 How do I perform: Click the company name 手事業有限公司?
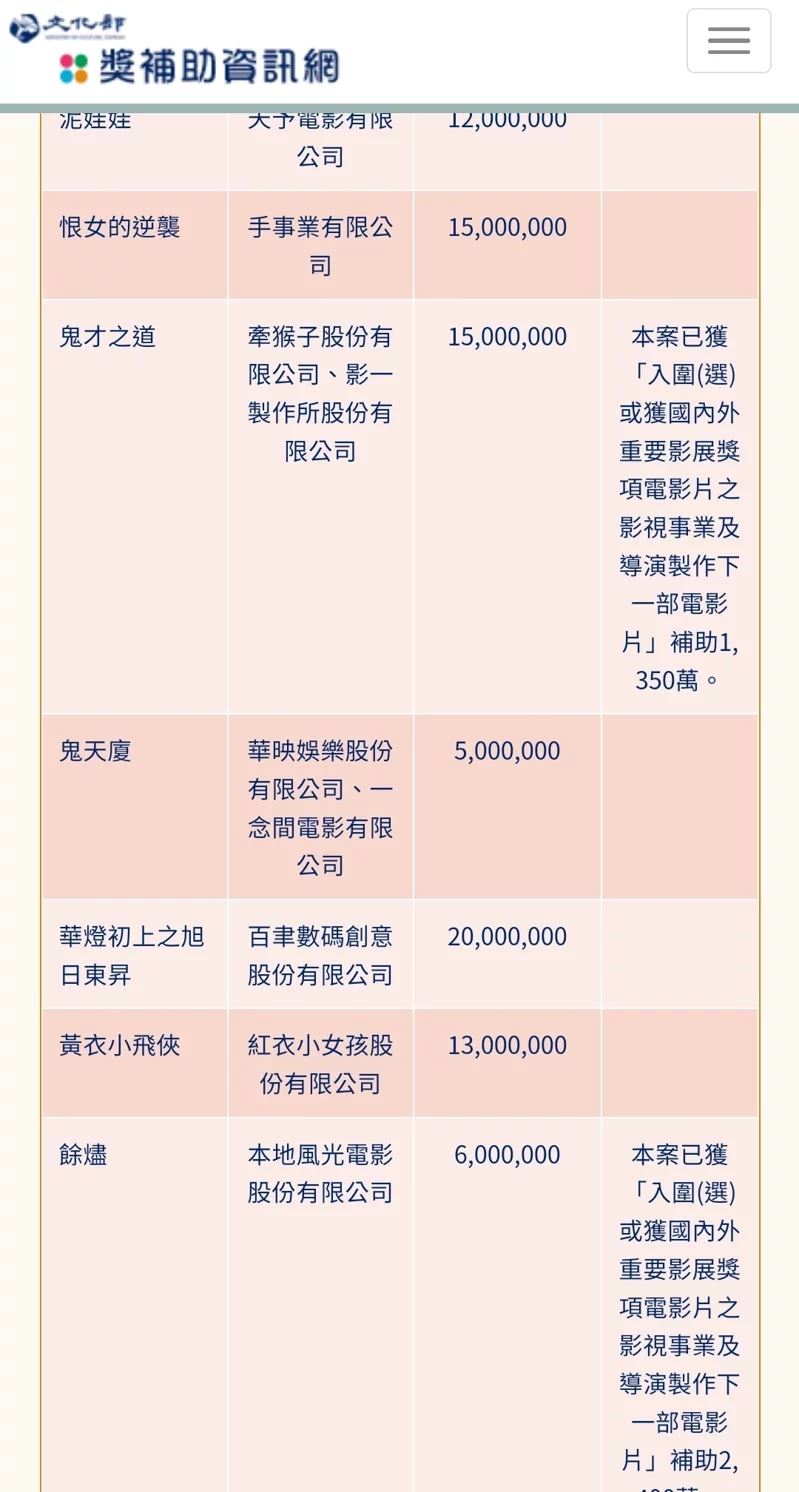click(x=320, y=246)
